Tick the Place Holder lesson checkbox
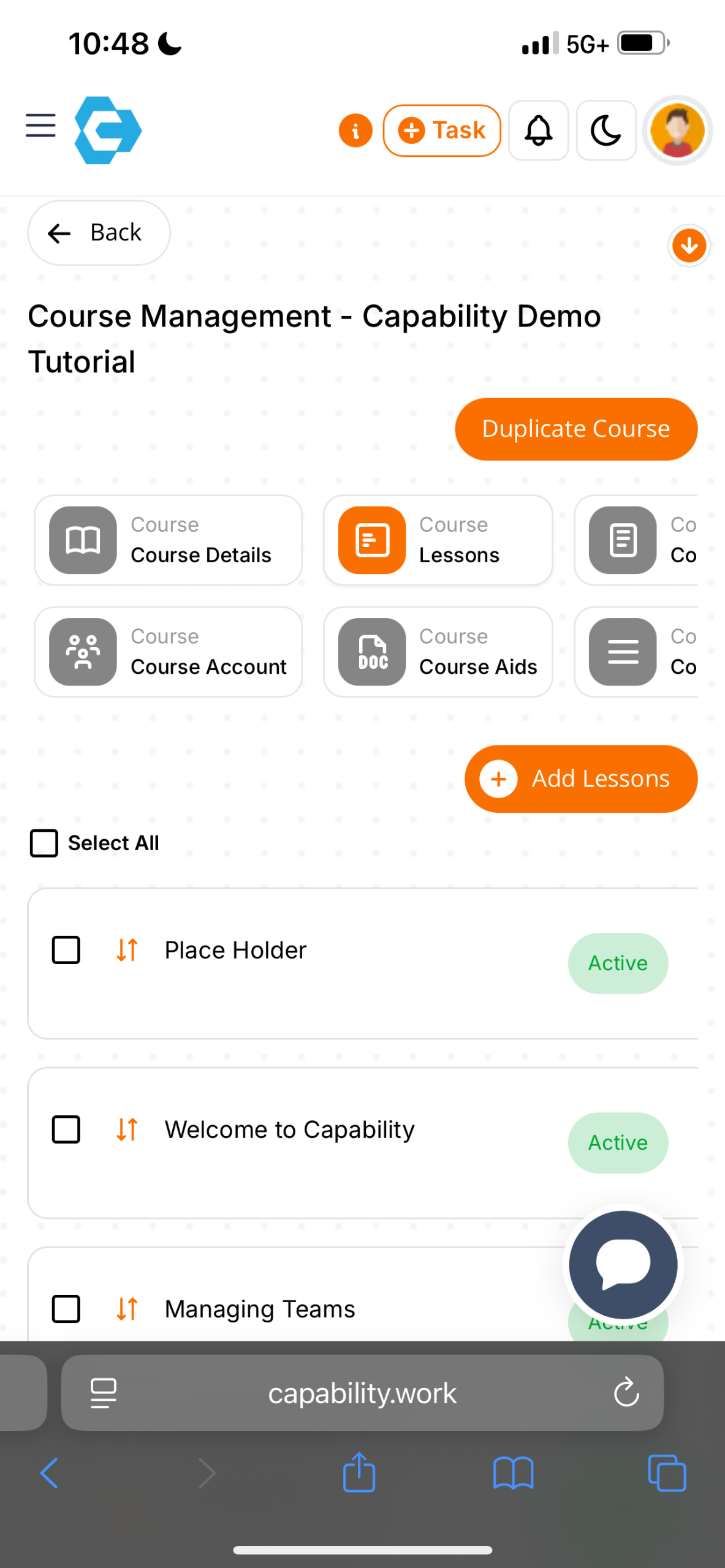 point(66,950)
